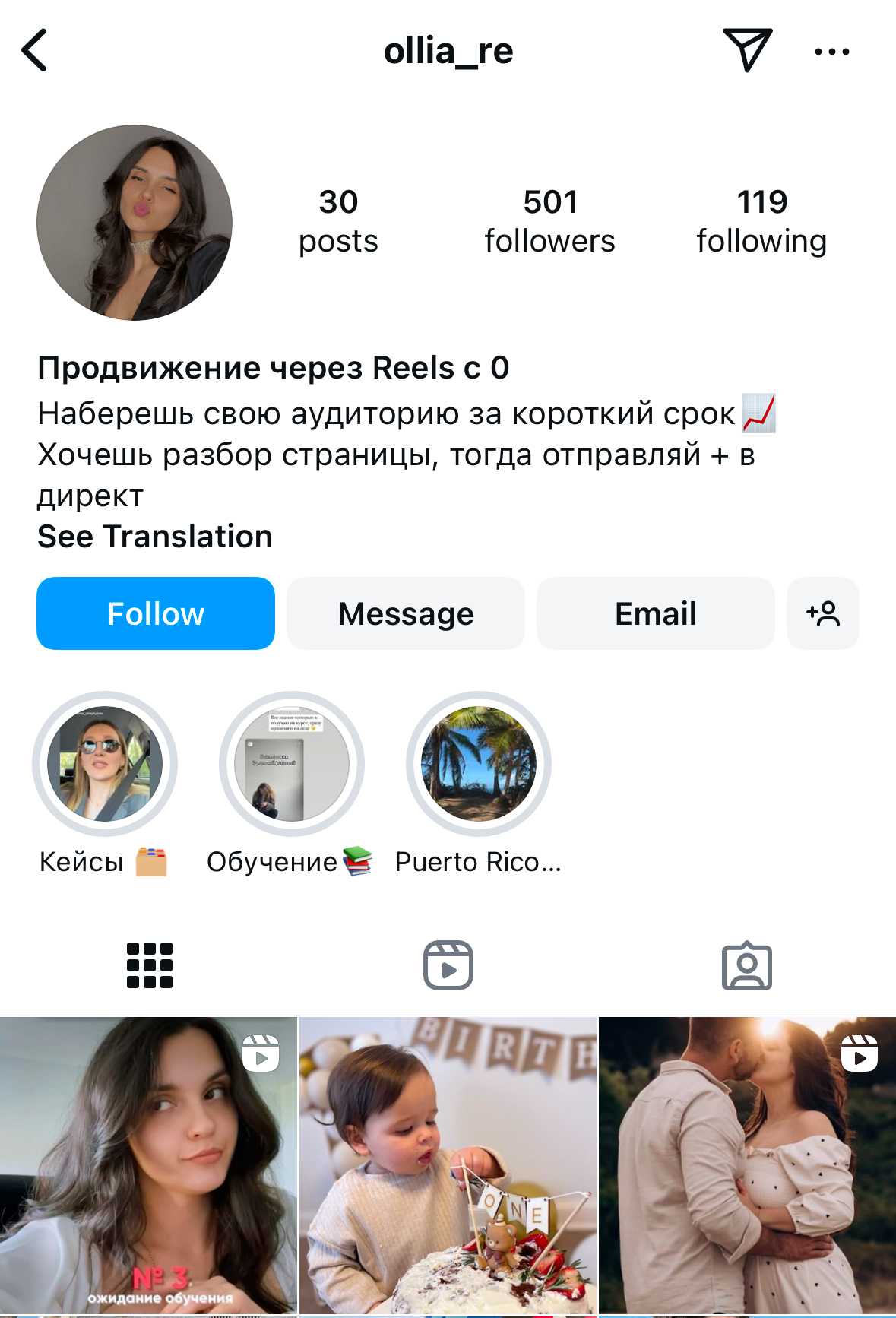Viewport: 896px width, 1318px height.
Task: Share this profile via the paper plane icon
Action: (747, 50)
